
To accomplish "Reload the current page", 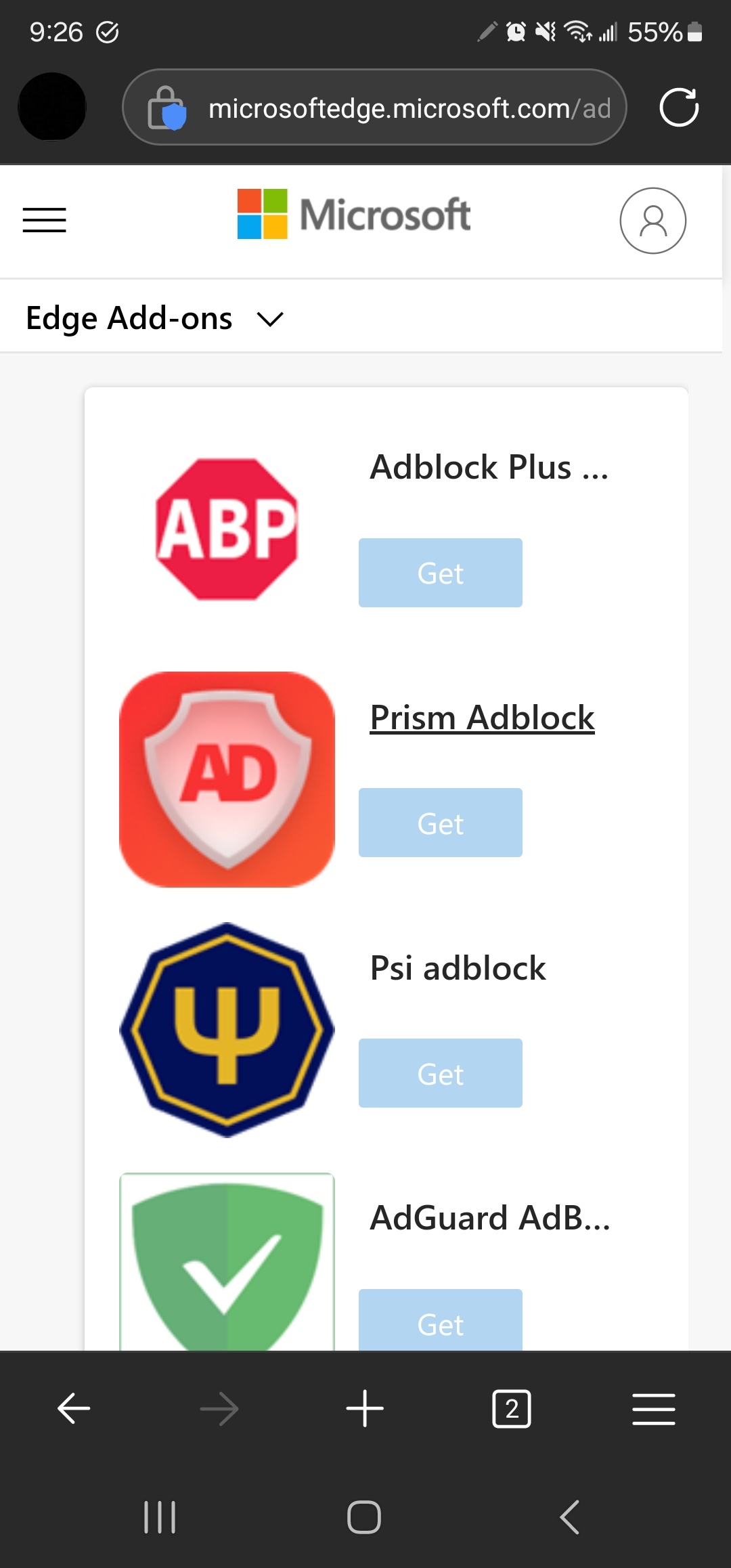I will [679, 107].
